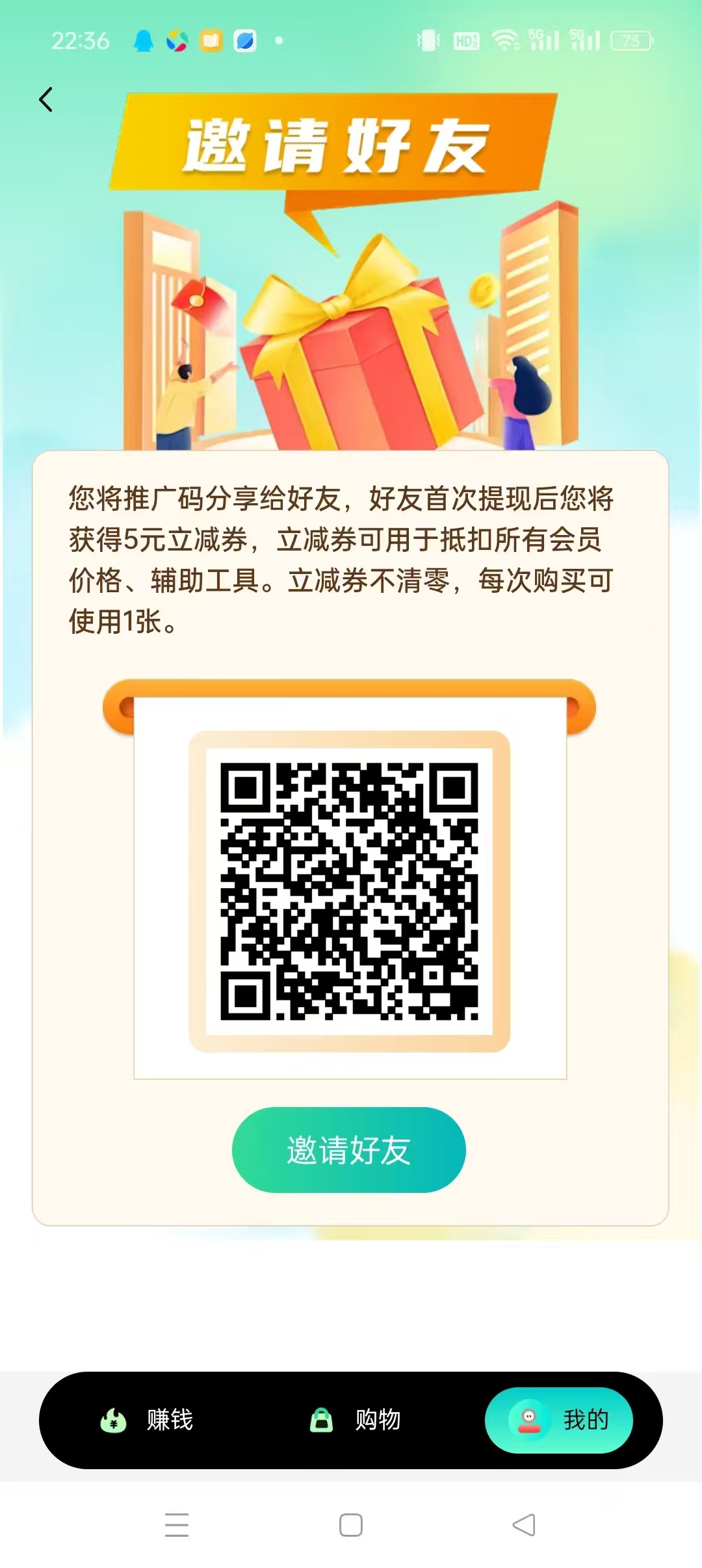Tap the system home button
Screen dimensions: 702x1568
click(x=351, y=1525)
